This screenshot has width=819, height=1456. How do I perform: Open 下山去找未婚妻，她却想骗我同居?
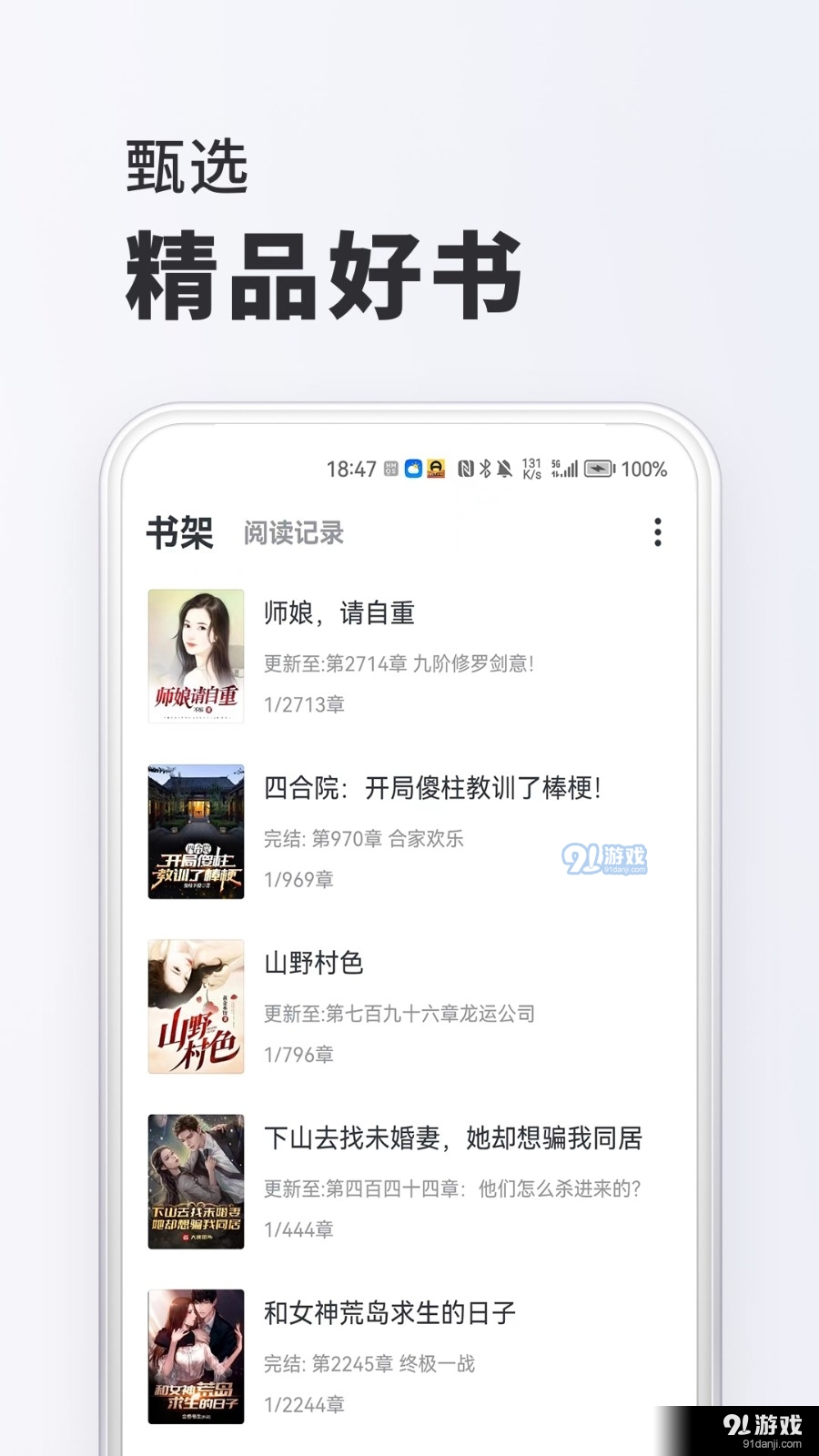click(x=452, y=1138)
